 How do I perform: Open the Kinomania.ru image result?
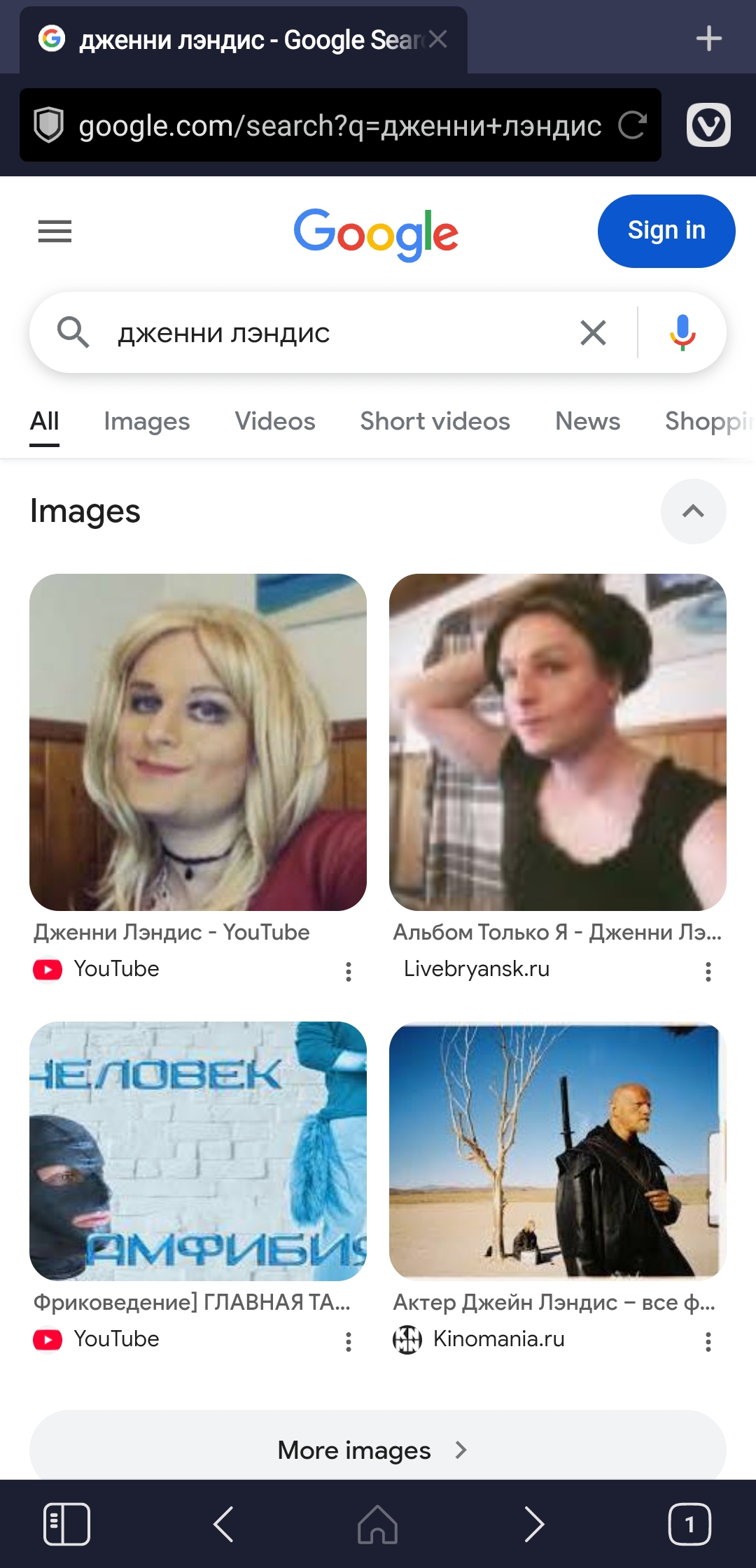[557, 1151]
